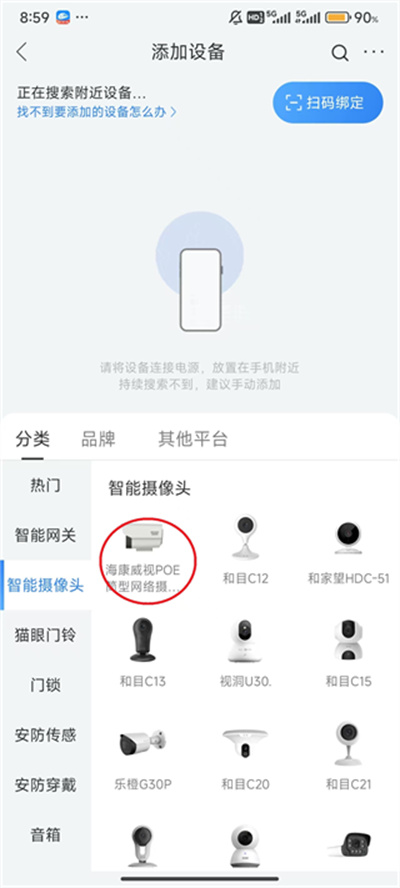The width and height of the screenshot is (400, 888).
Task: Choose the 视洞U30 camera
Action: [245, 653]
